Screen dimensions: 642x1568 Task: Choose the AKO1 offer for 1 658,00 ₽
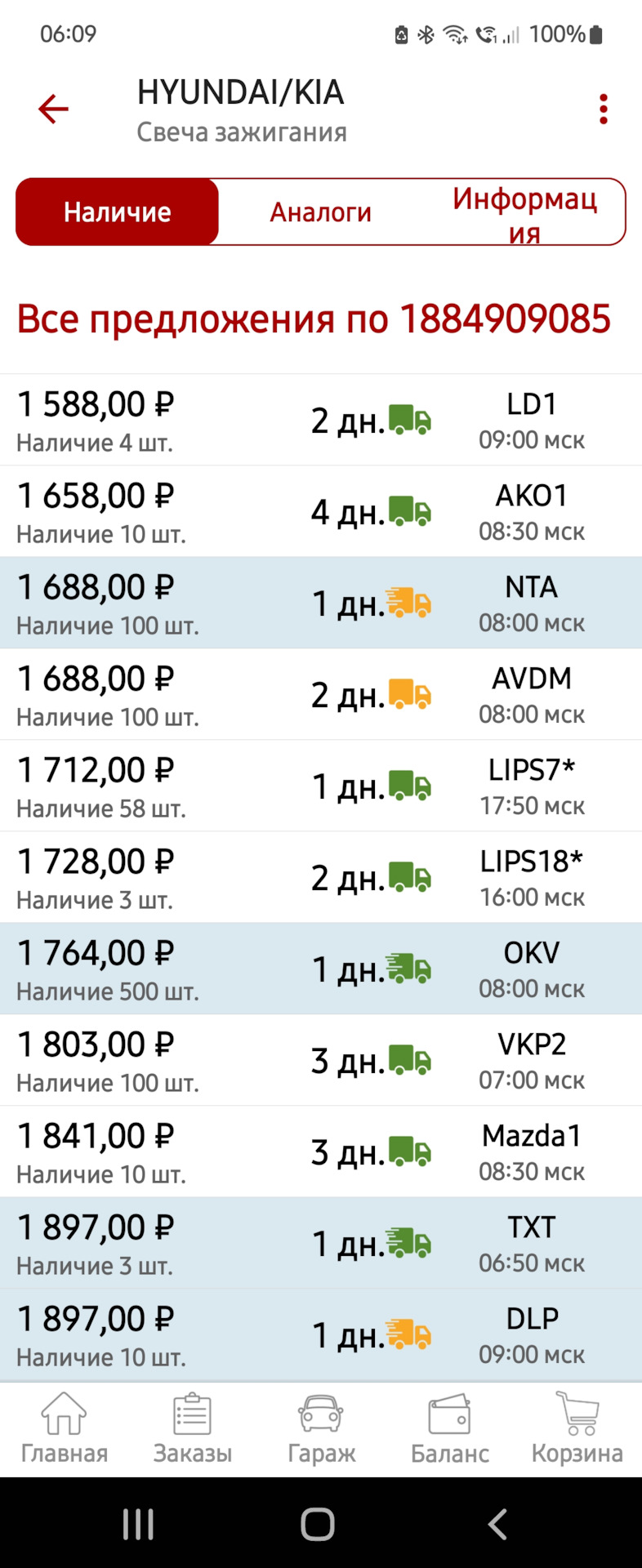coord(320,512)
